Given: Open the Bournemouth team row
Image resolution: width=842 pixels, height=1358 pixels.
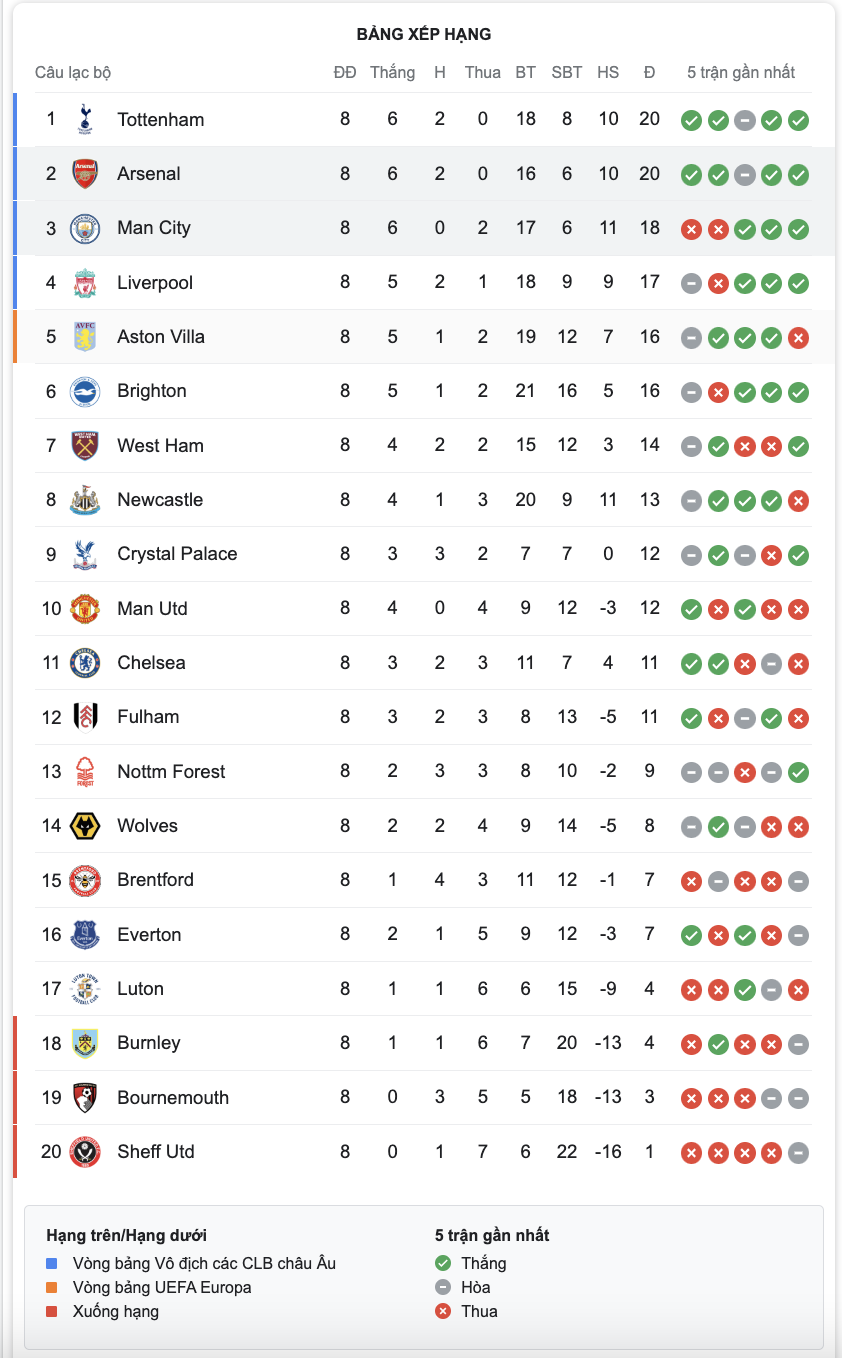Looking at the screenshot, I should click(x=424, y=1097).
